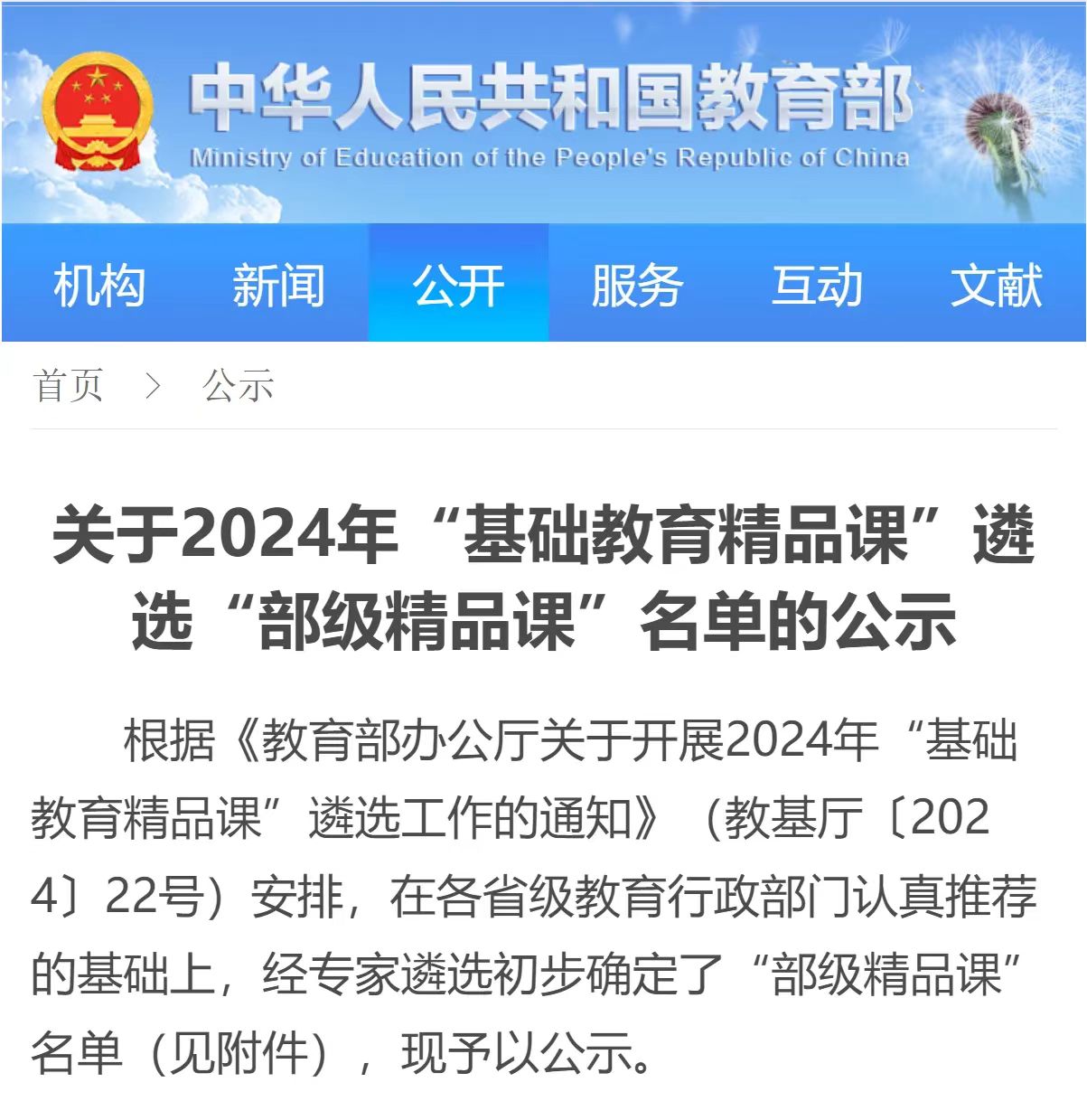Open the 互动 tab

coord(817,286)
